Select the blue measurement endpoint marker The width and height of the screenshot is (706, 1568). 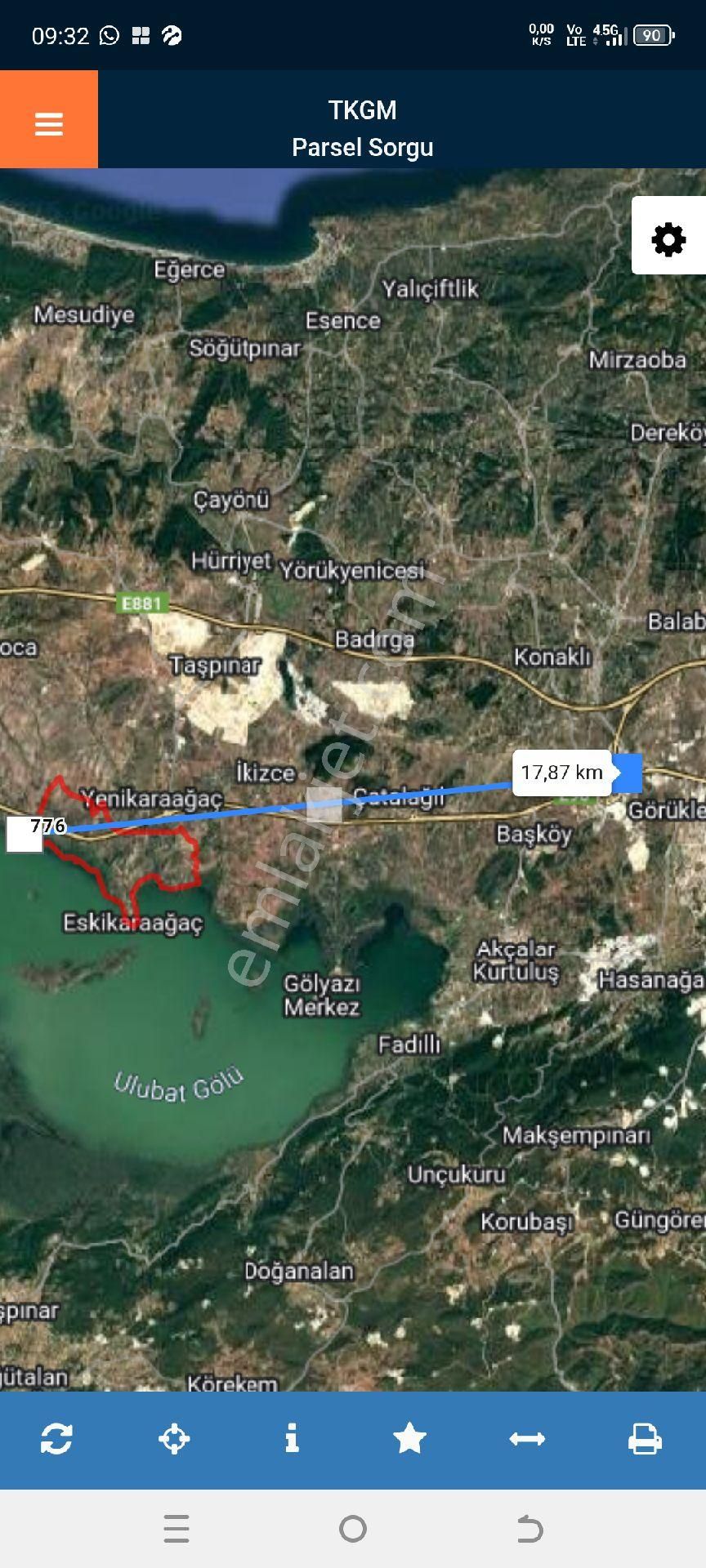coord(629,773)
